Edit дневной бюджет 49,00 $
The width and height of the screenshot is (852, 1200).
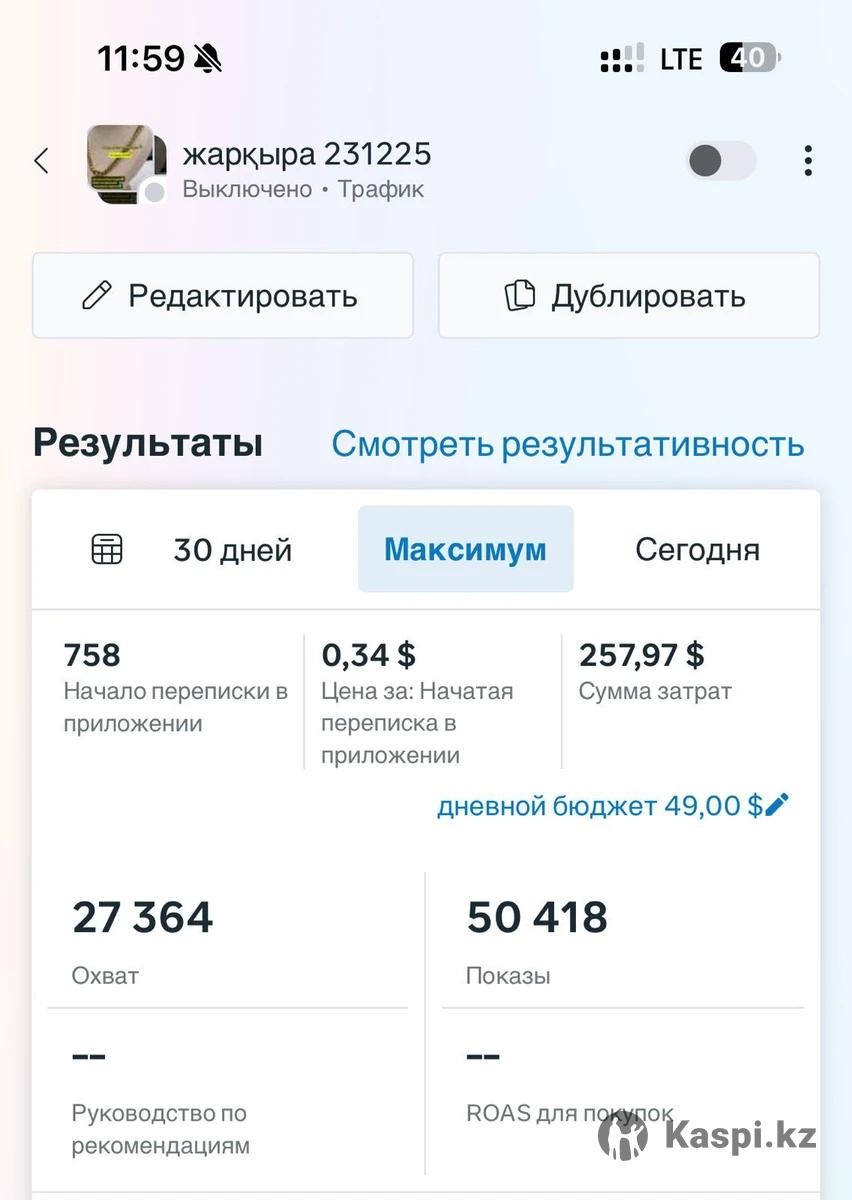point(613,806)
